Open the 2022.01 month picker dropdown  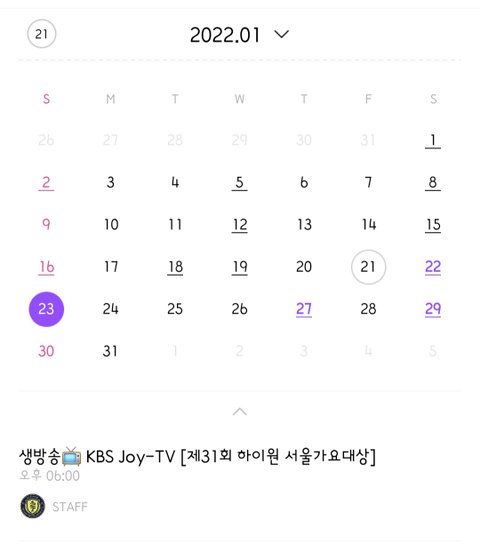(x=239, y=35)
